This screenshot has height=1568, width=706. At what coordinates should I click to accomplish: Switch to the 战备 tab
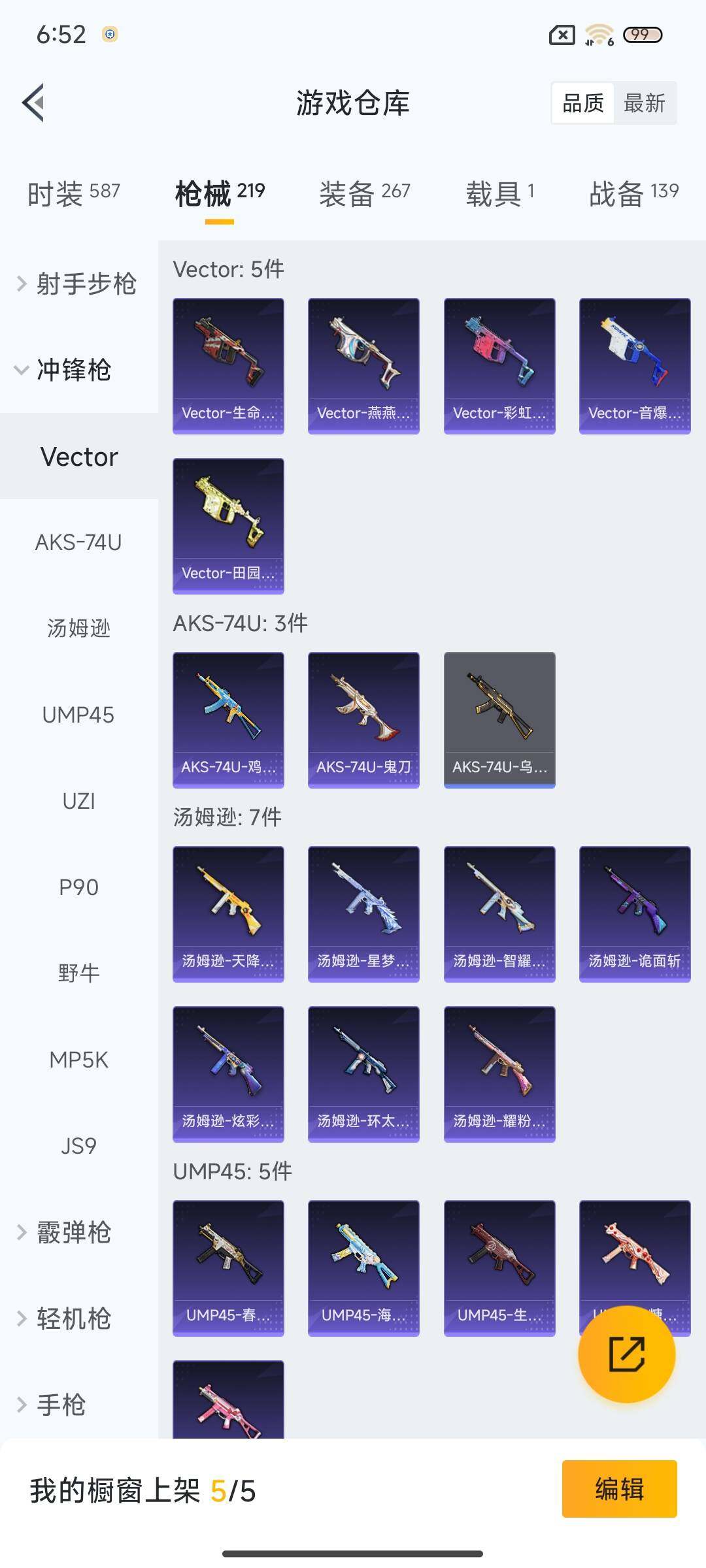[633, 193]
